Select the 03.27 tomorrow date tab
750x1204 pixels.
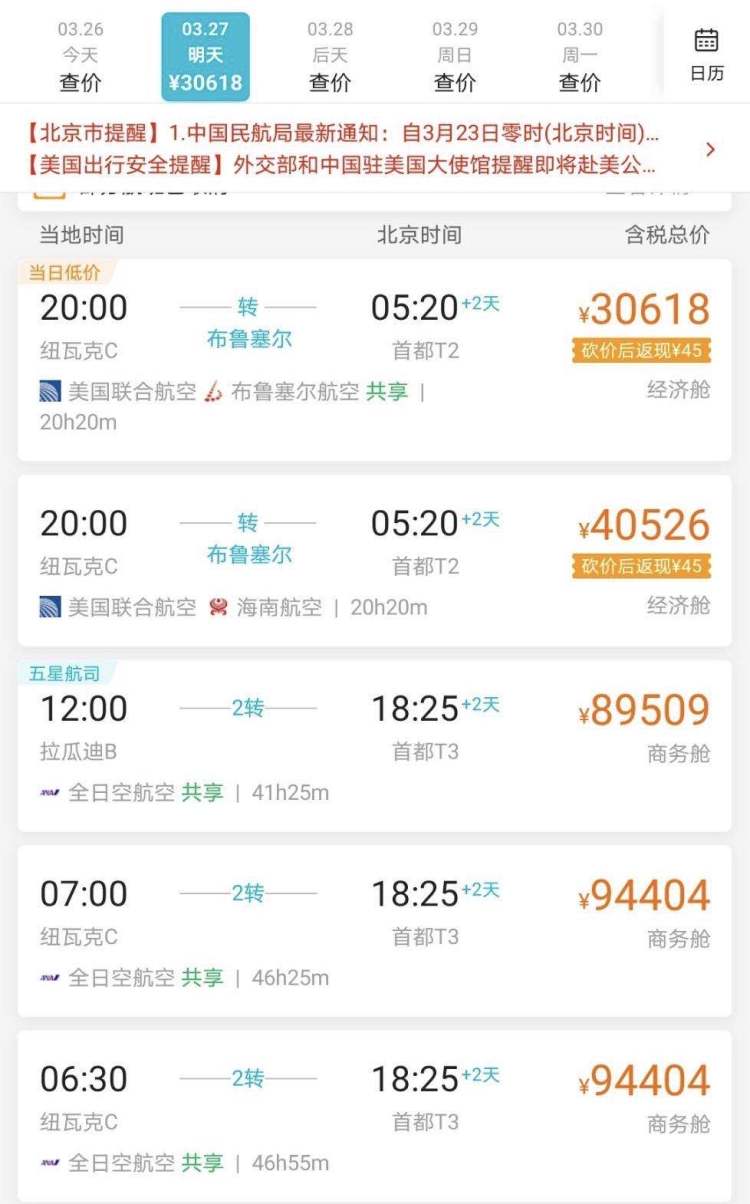pyautogui.click(x=205, y=57)
